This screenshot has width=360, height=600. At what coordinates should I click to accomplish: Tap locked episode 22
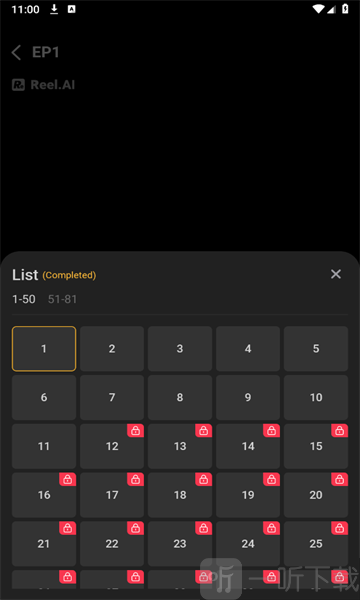[x=112, y=544]
